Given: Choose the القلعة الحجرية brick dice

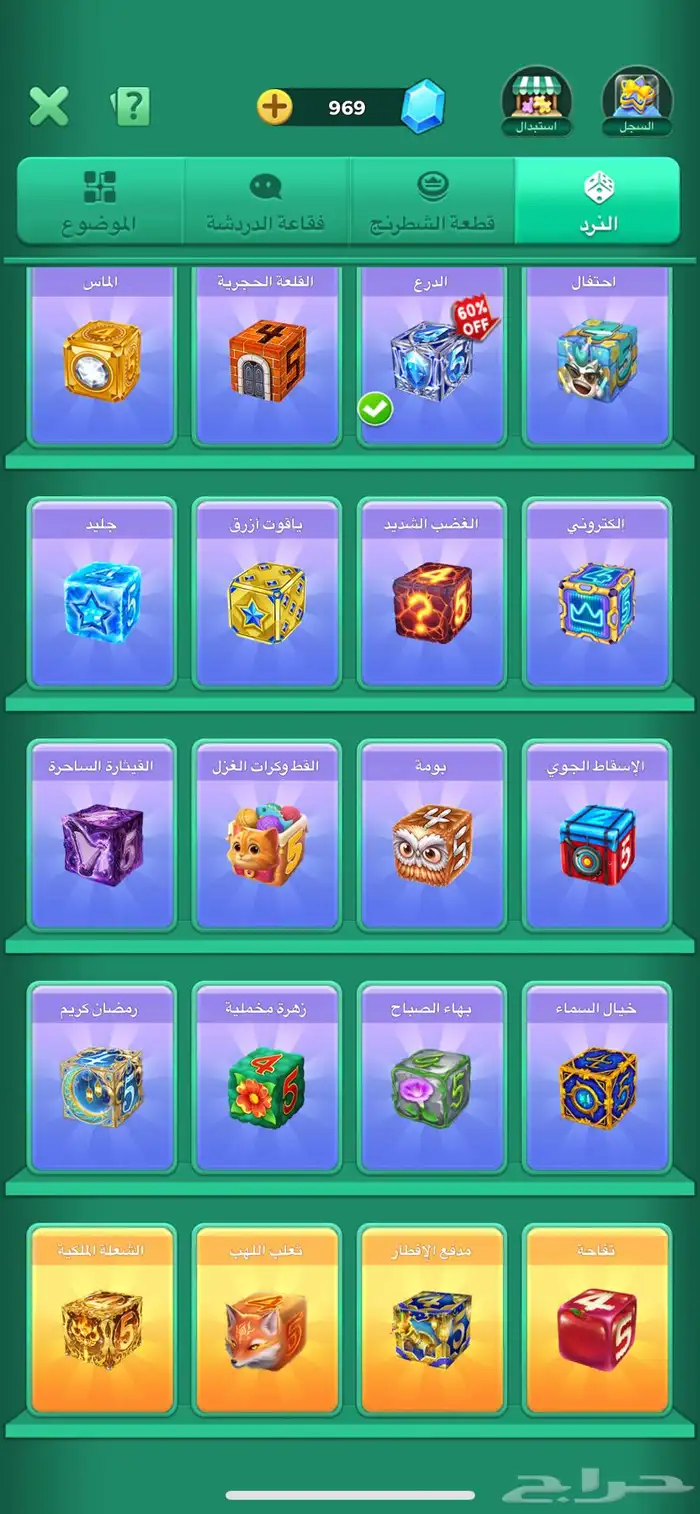Looking at the screenshot, I should click(266, 358).
